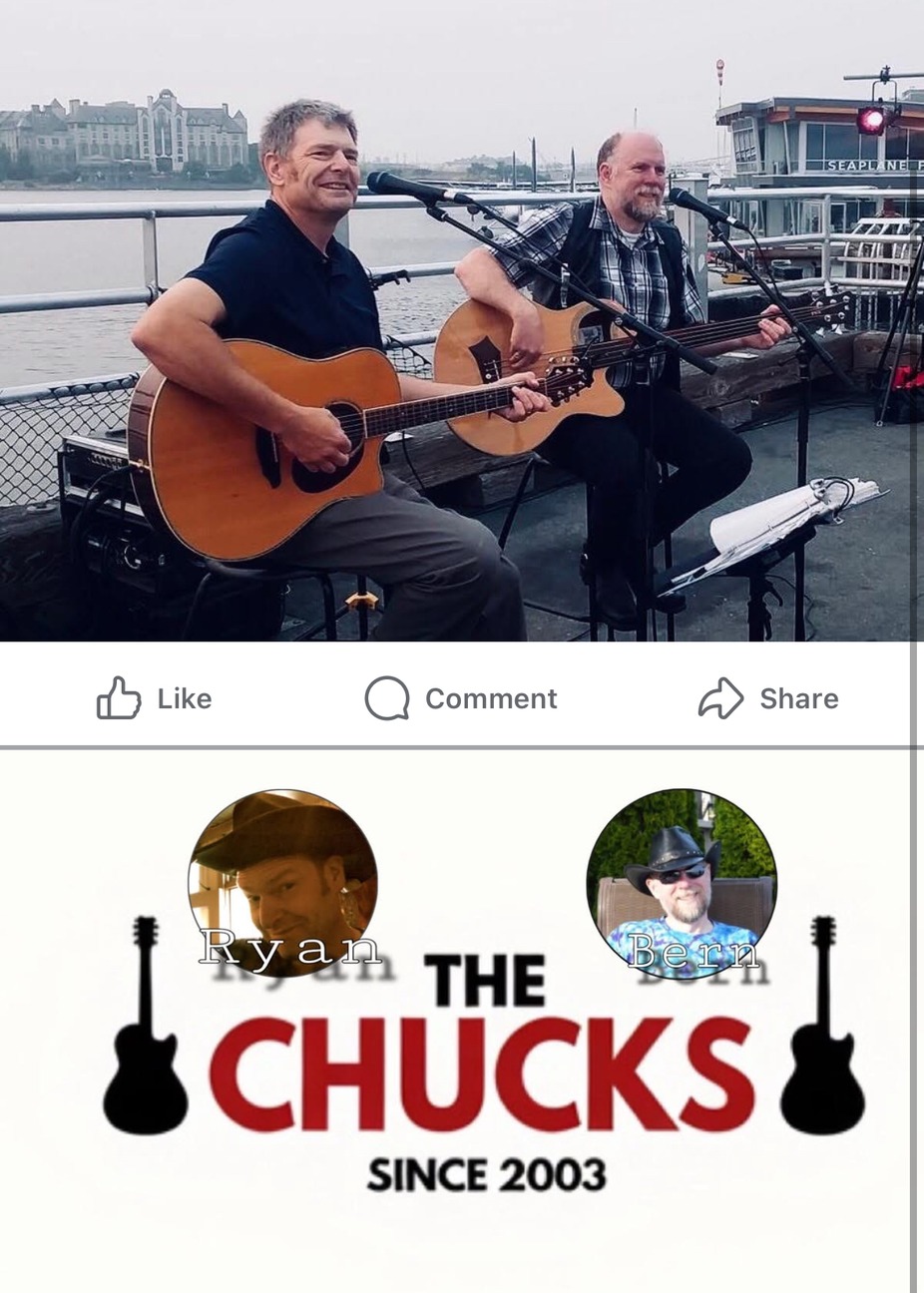Like the post with the guitarists photo
Viewport: 924px width, 1293px height.
(x=154, y=698)
